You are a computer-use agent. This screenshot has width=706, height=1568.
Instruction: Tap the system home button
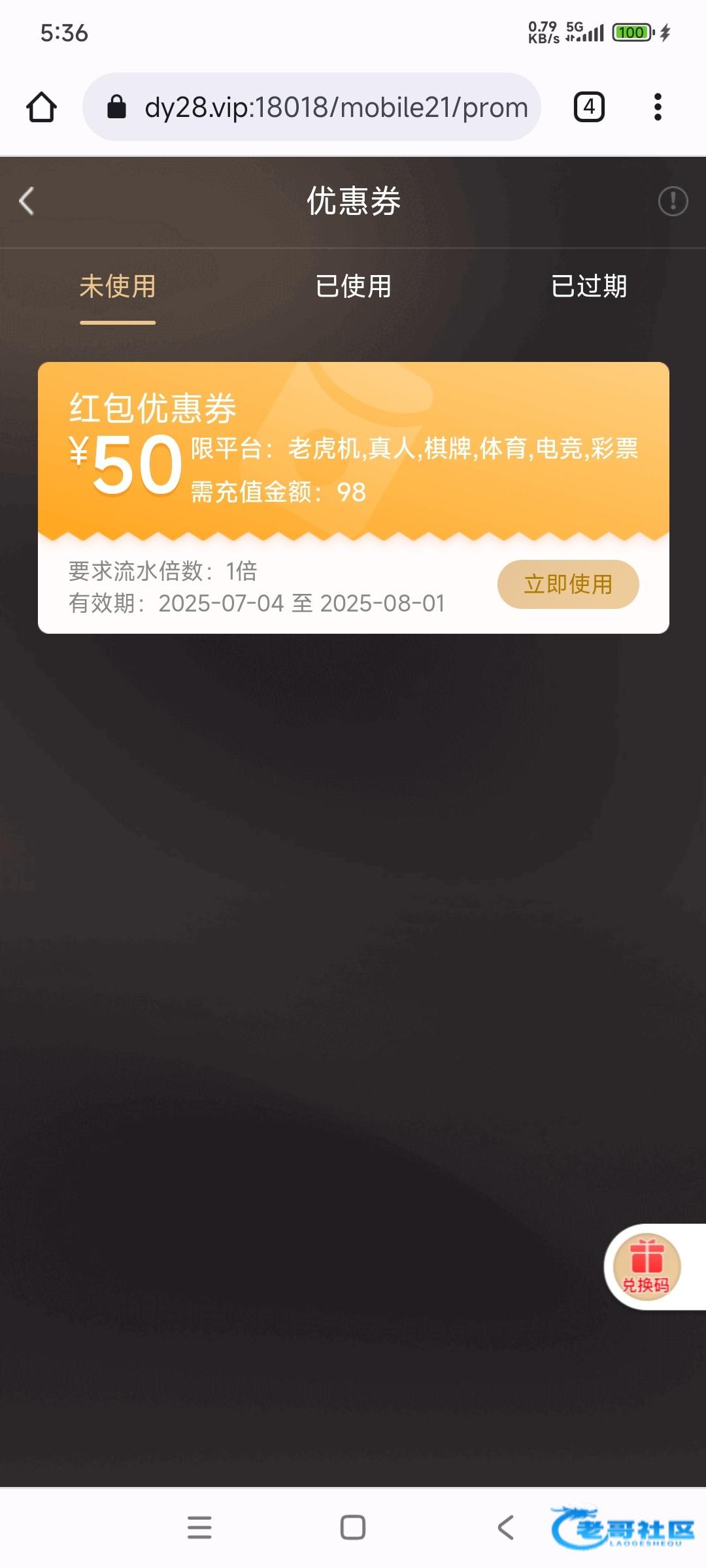[353, 1527]
